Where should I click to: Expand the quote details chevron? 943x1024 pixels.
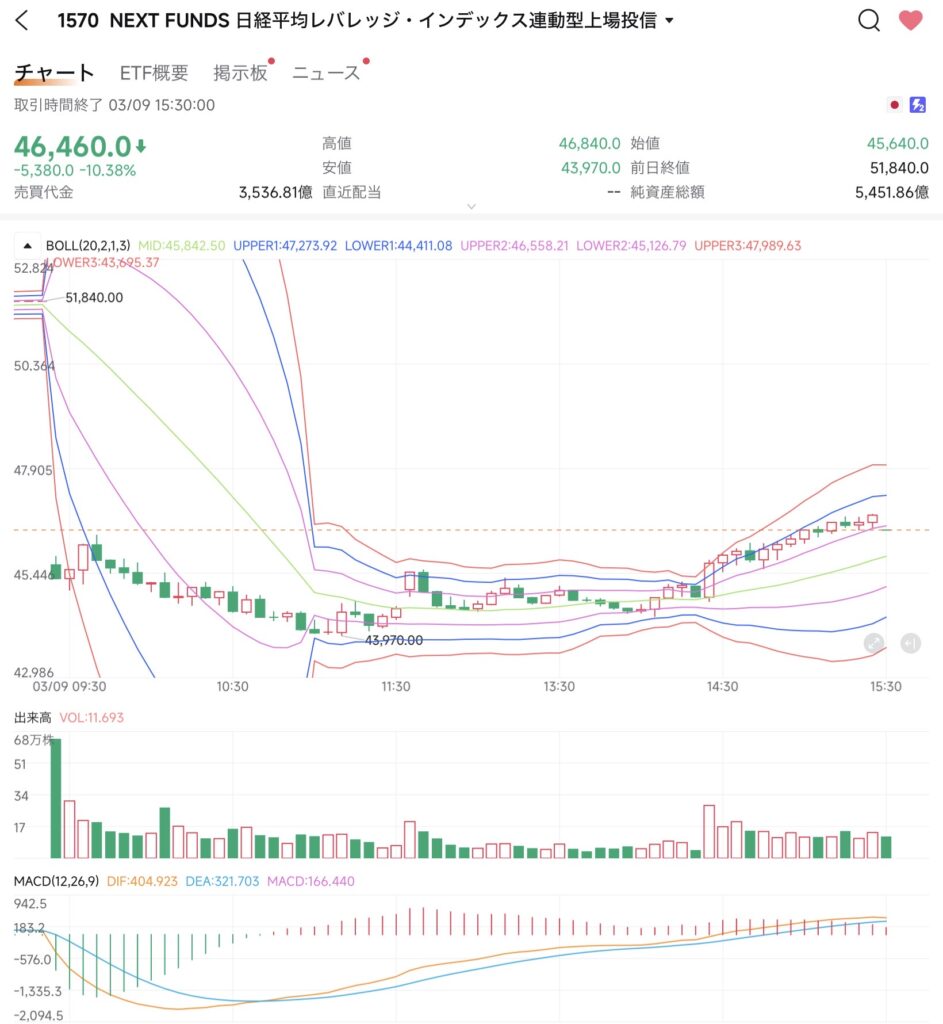(471, 206)
